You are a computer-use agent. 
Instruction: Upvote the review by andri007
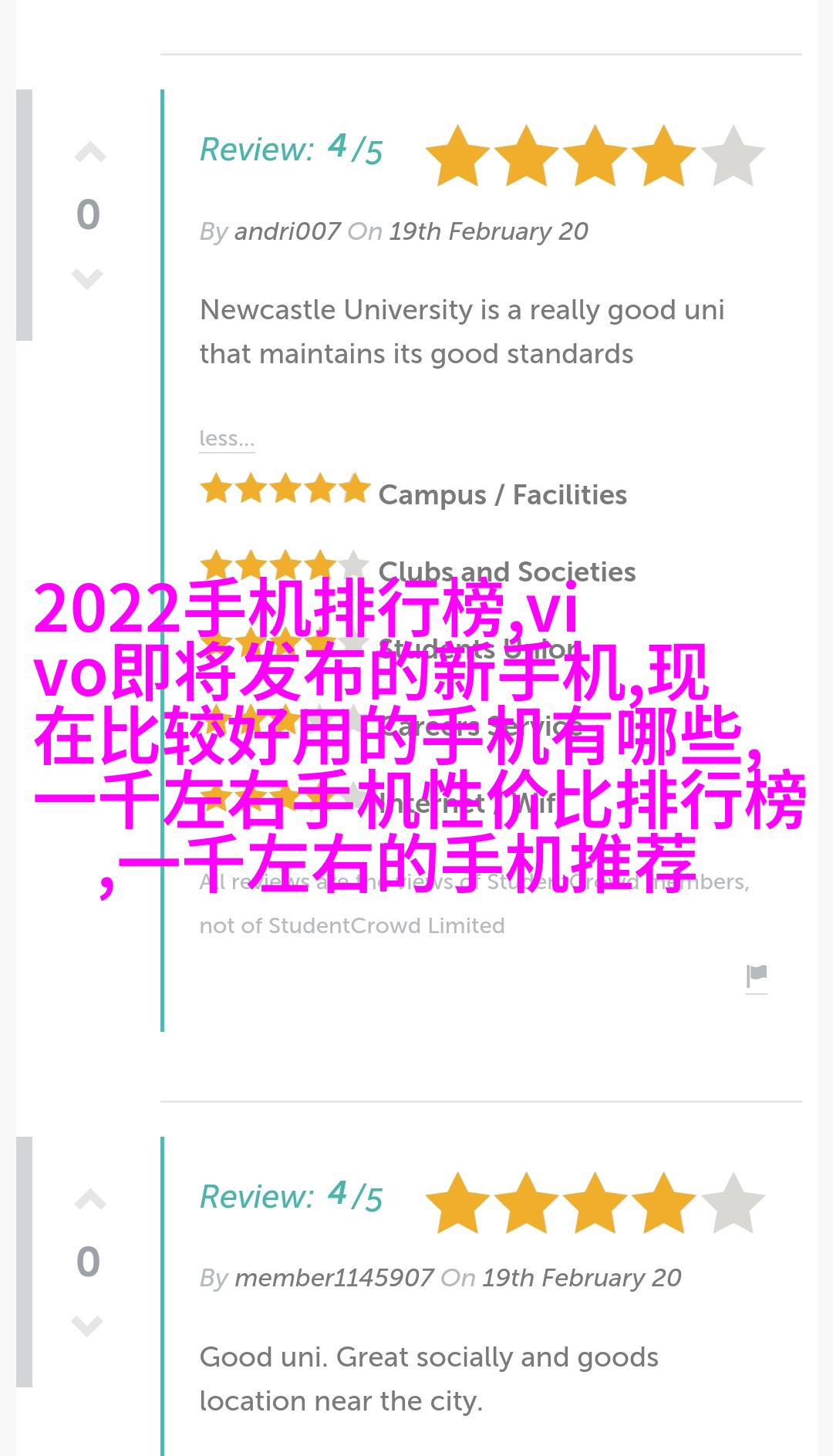click(89, 153)
